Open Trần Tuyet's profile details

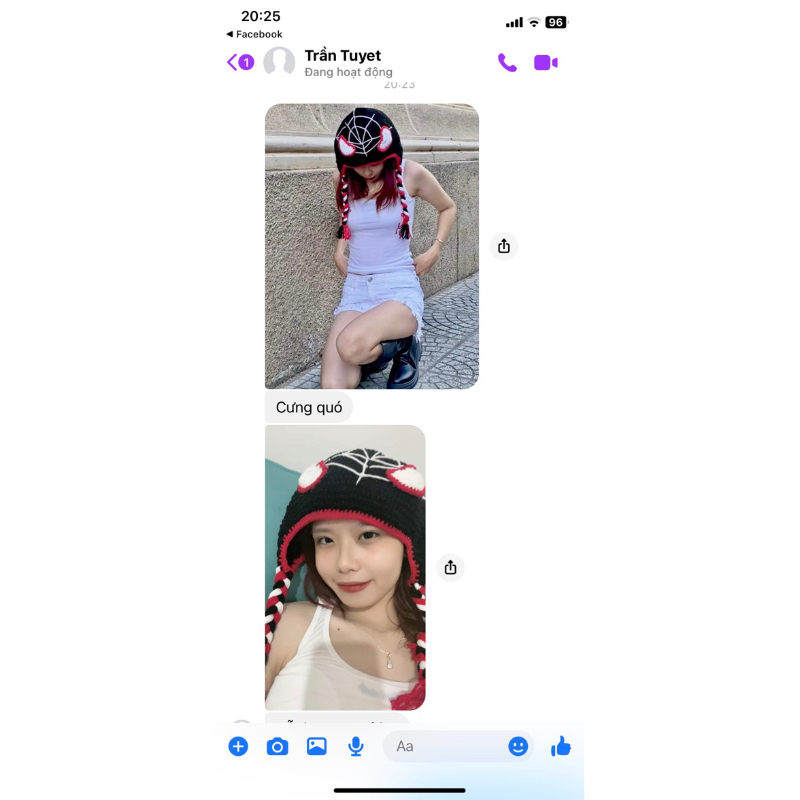342,62
